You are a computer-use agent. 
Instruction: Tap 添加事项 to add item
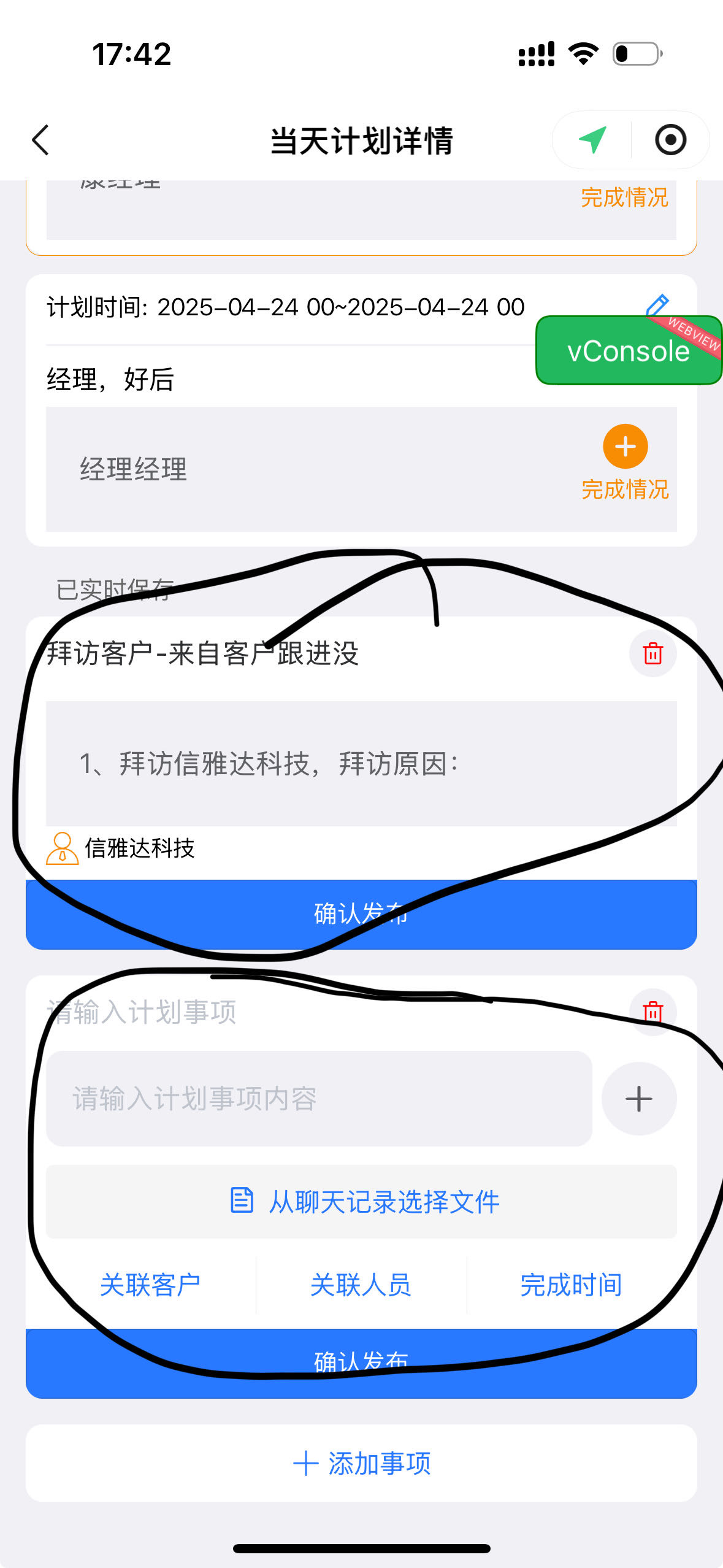tap(361, 1464)
